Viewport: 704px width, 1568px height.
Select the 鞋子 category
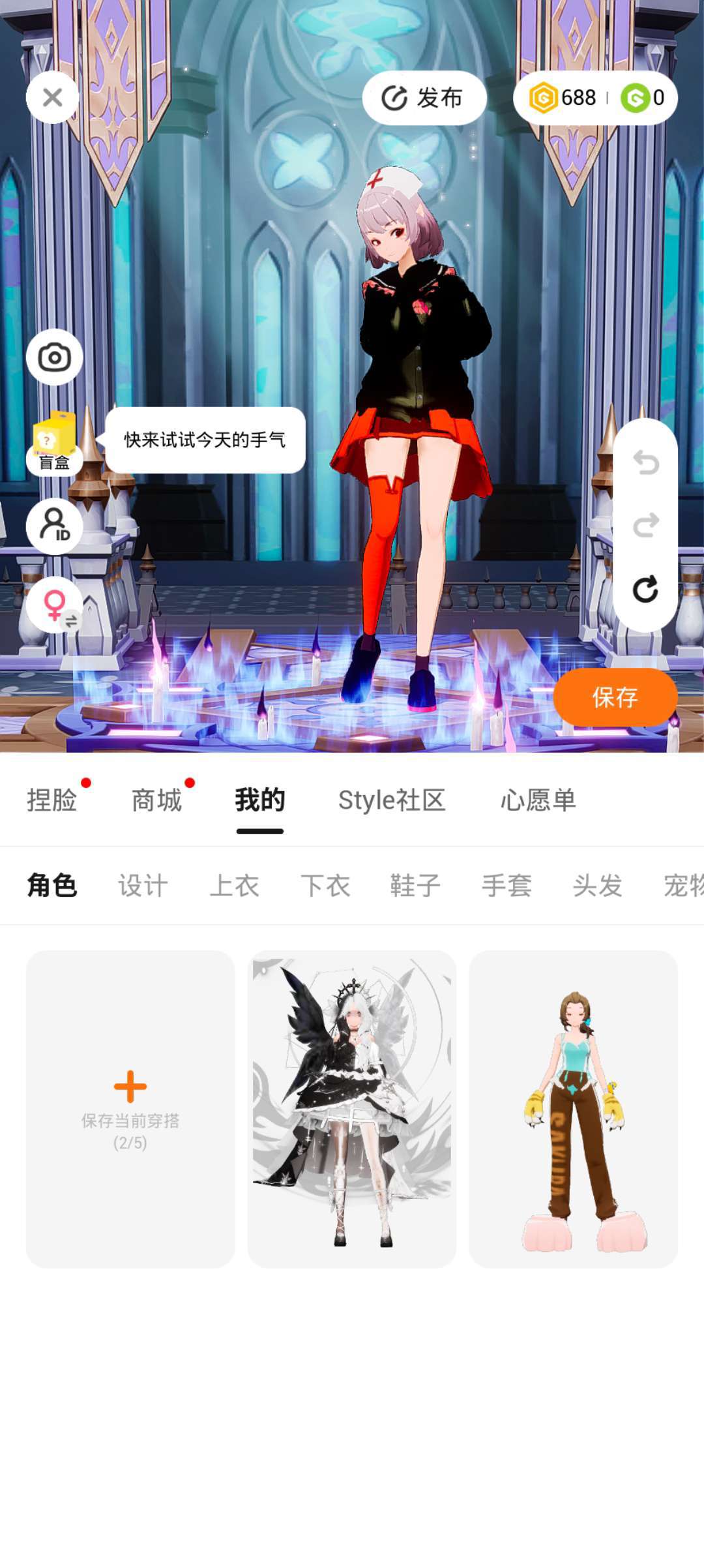[x=415, y=886]
